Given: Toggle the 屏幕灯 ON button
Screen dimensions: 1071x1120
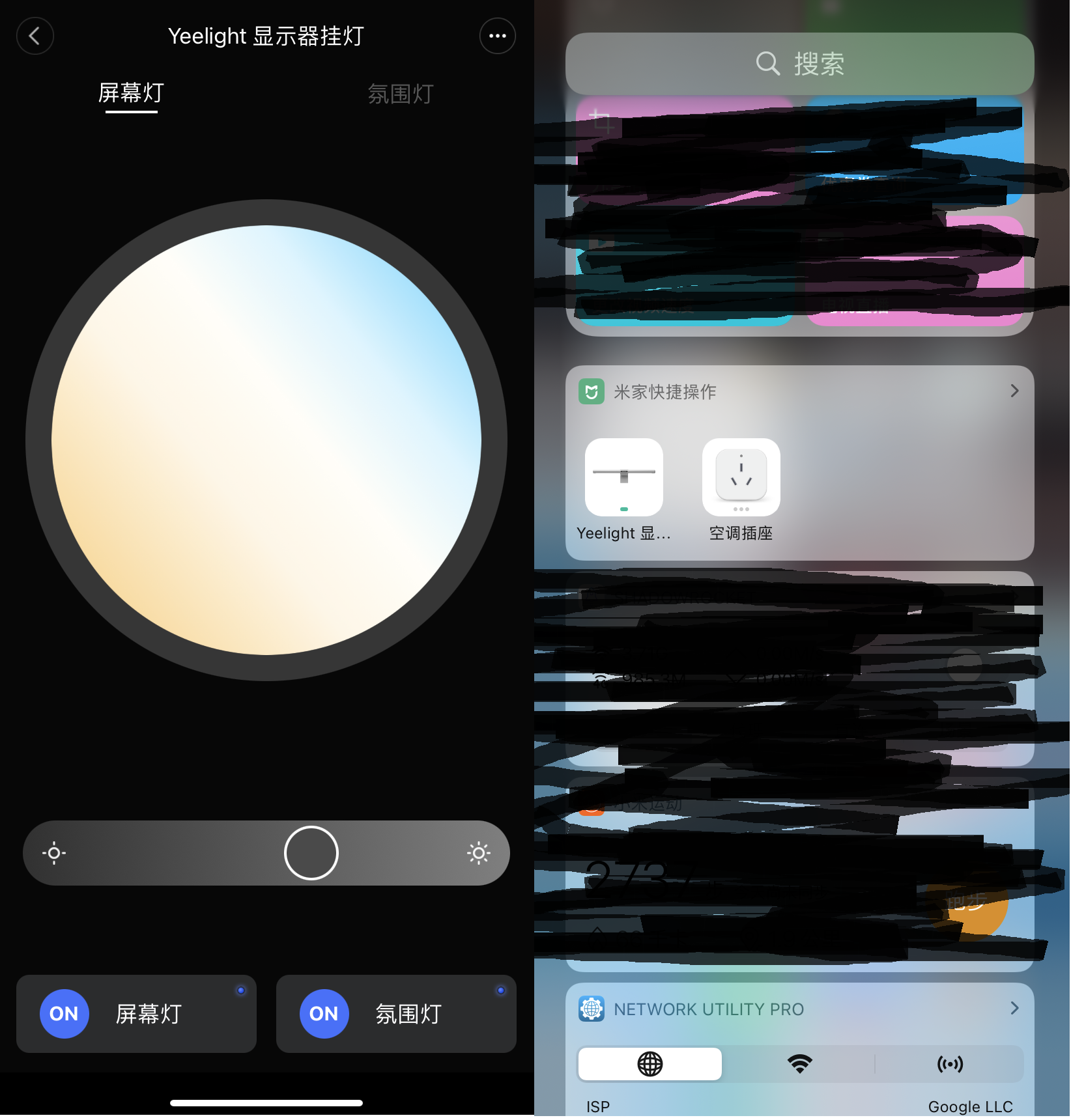Looking at the screenshot, I should (x=64, y=1014).
